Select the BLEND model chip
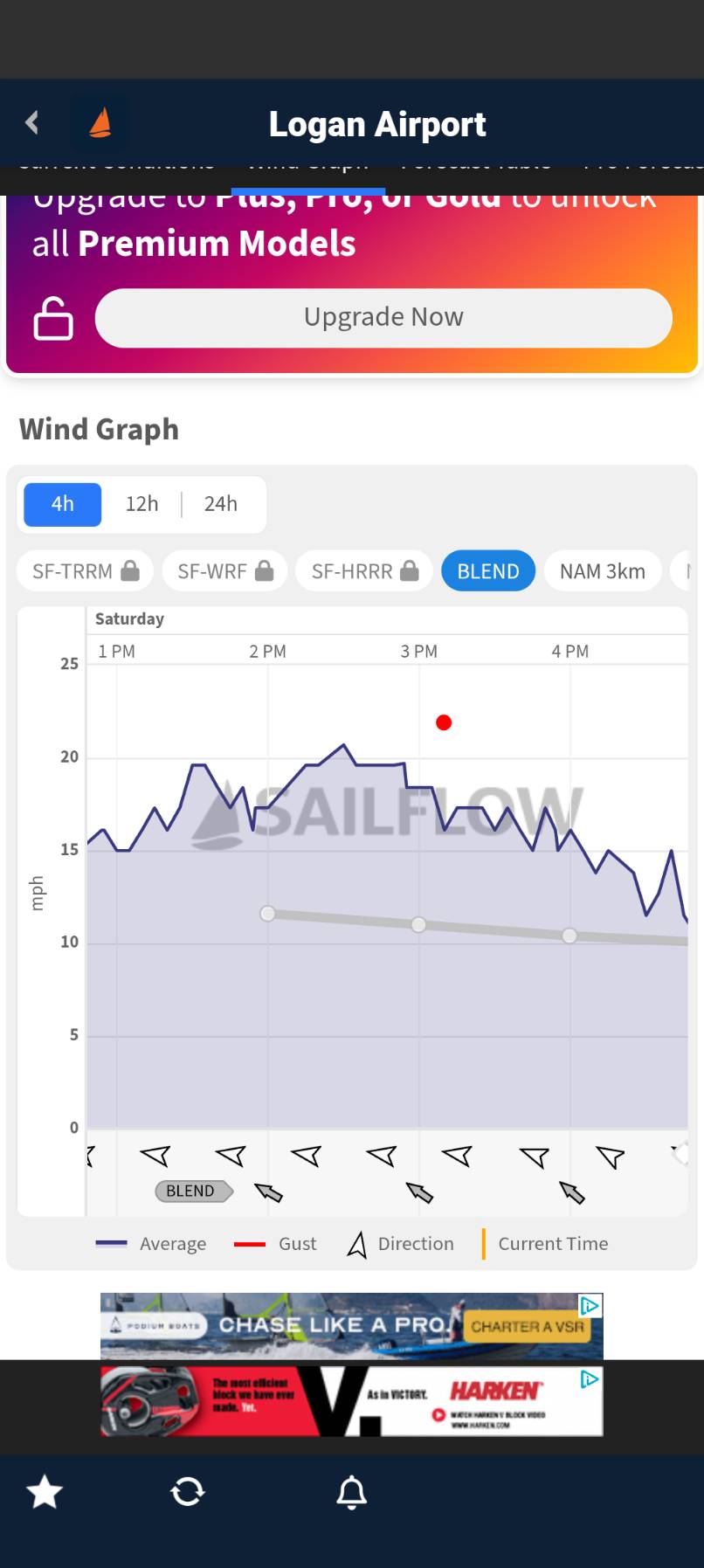This screenshot has width=704, height=1568. pos(488,571)
